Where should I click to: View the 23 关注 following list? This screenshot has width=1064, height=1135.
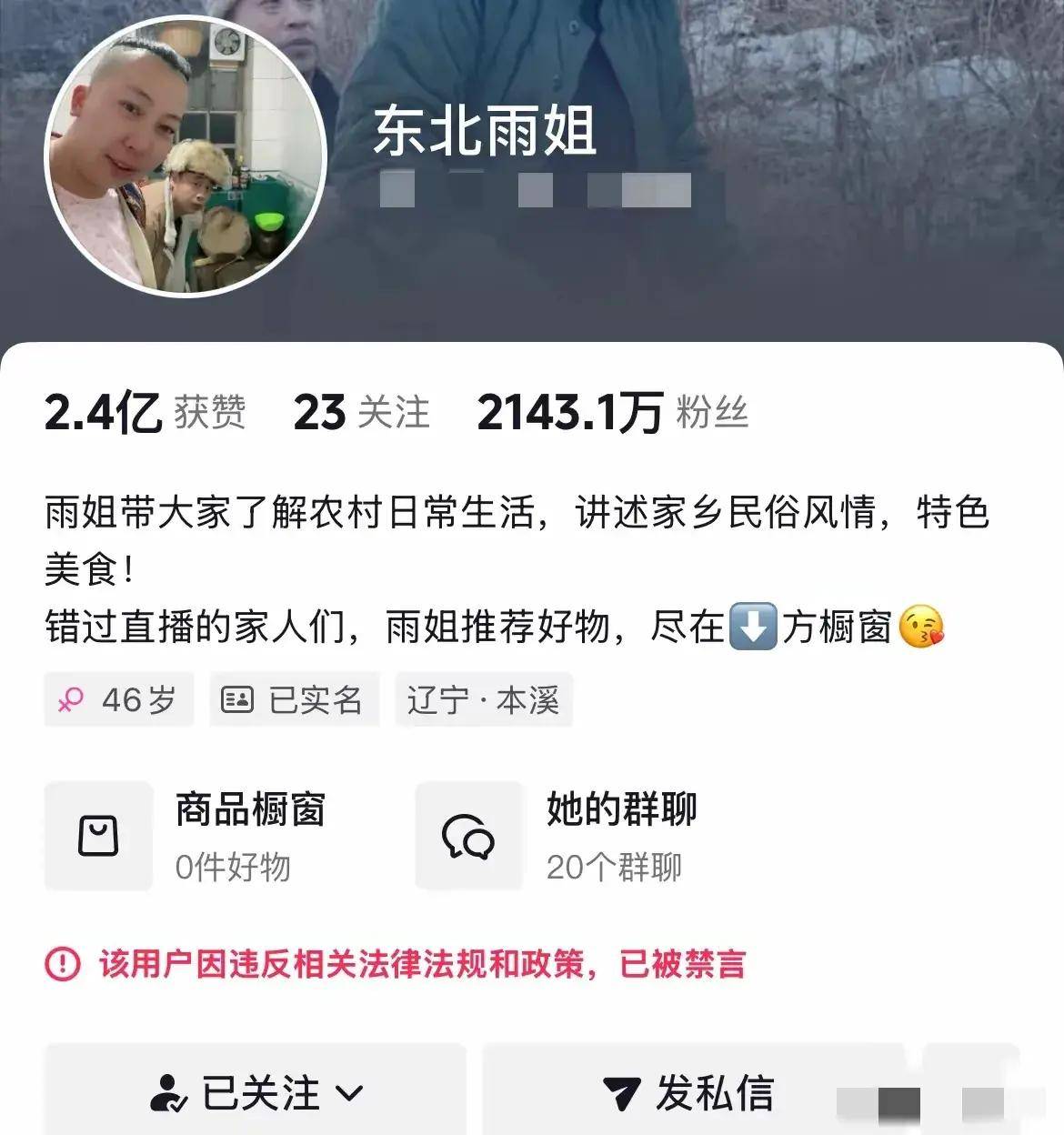(x=361, y=413)
